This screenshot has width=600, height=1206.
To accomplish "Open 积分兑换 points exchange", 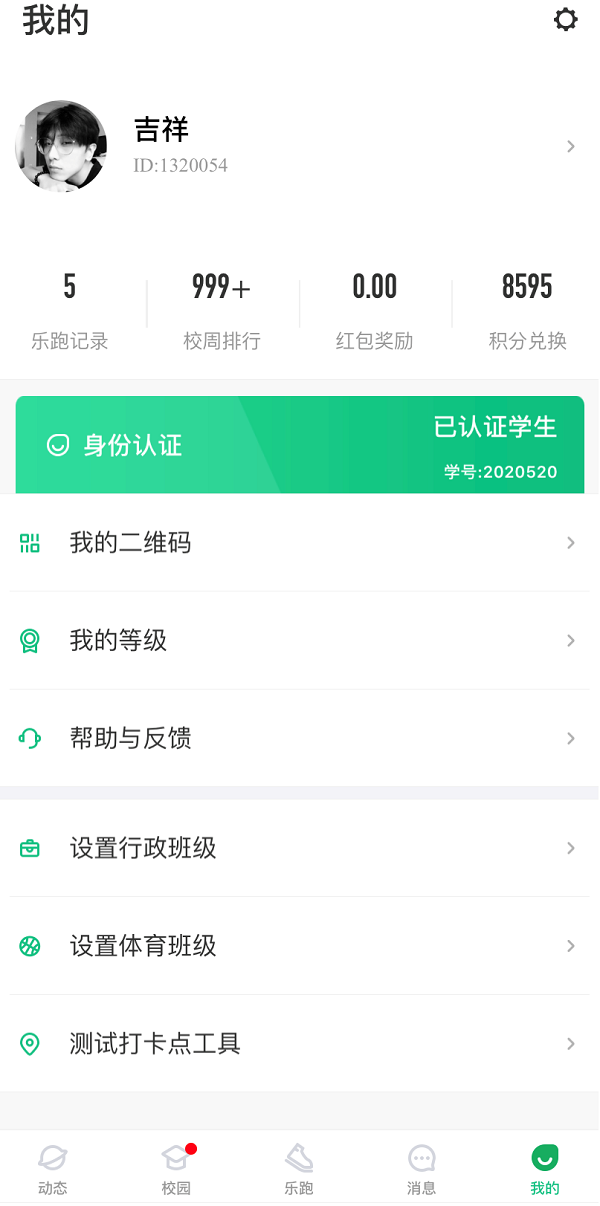I will pos(527,312).
